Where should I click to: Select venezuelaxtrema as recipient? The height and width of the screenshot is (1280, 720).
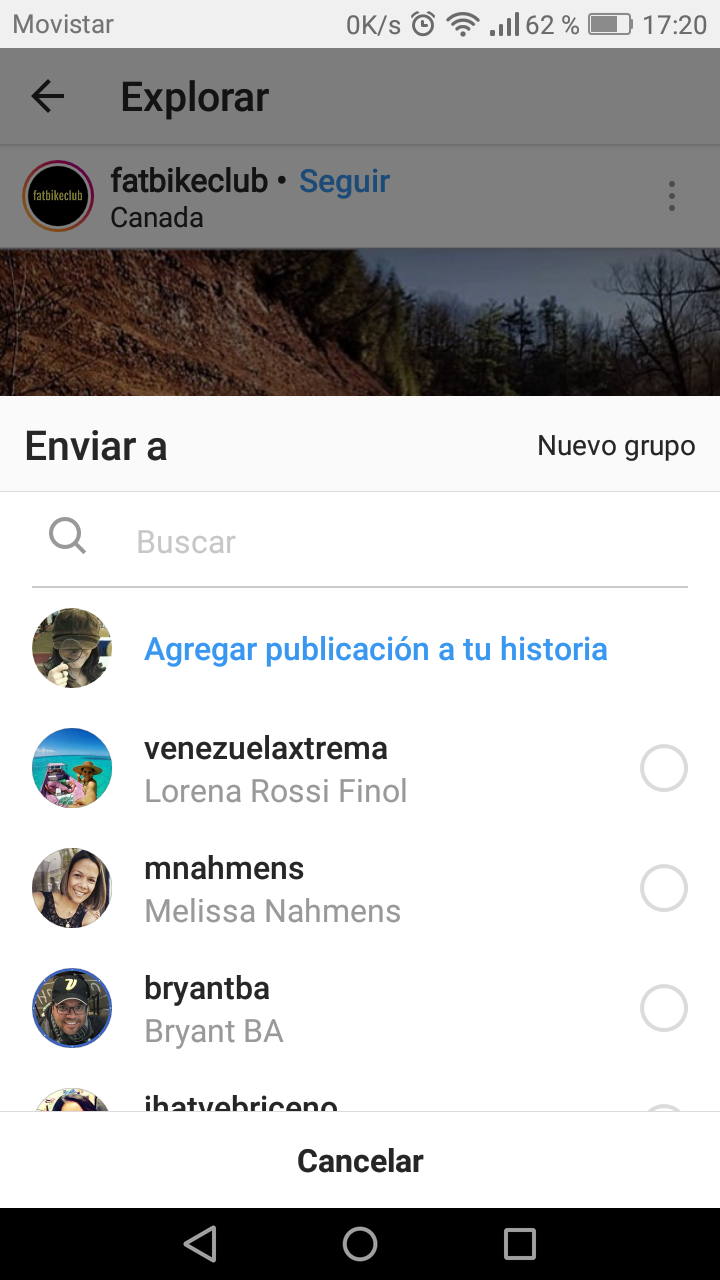(x=663, y=769)
